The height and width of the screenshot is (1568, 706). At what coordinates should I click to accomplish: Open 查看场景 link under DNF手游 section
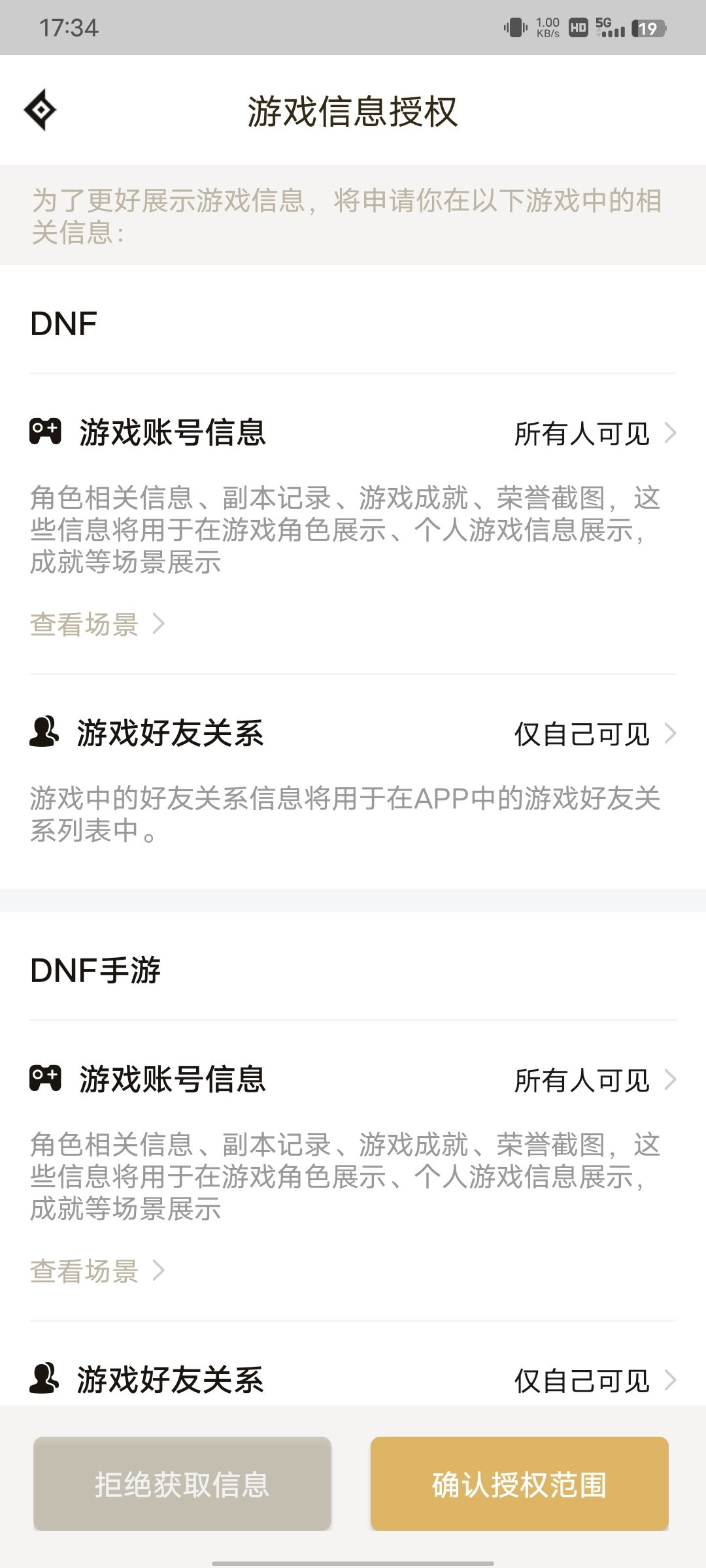[x=97, y=1271]
